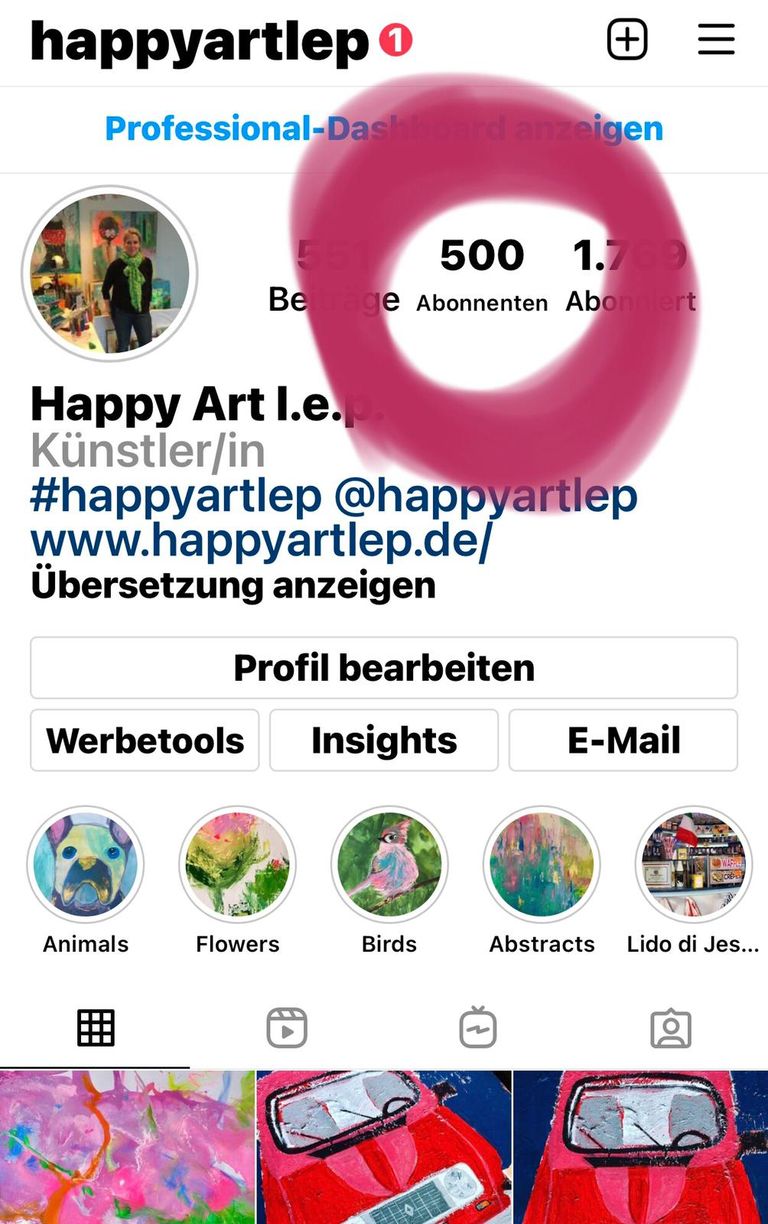
Task: Open the profile picture
Action: click(109, 273)
